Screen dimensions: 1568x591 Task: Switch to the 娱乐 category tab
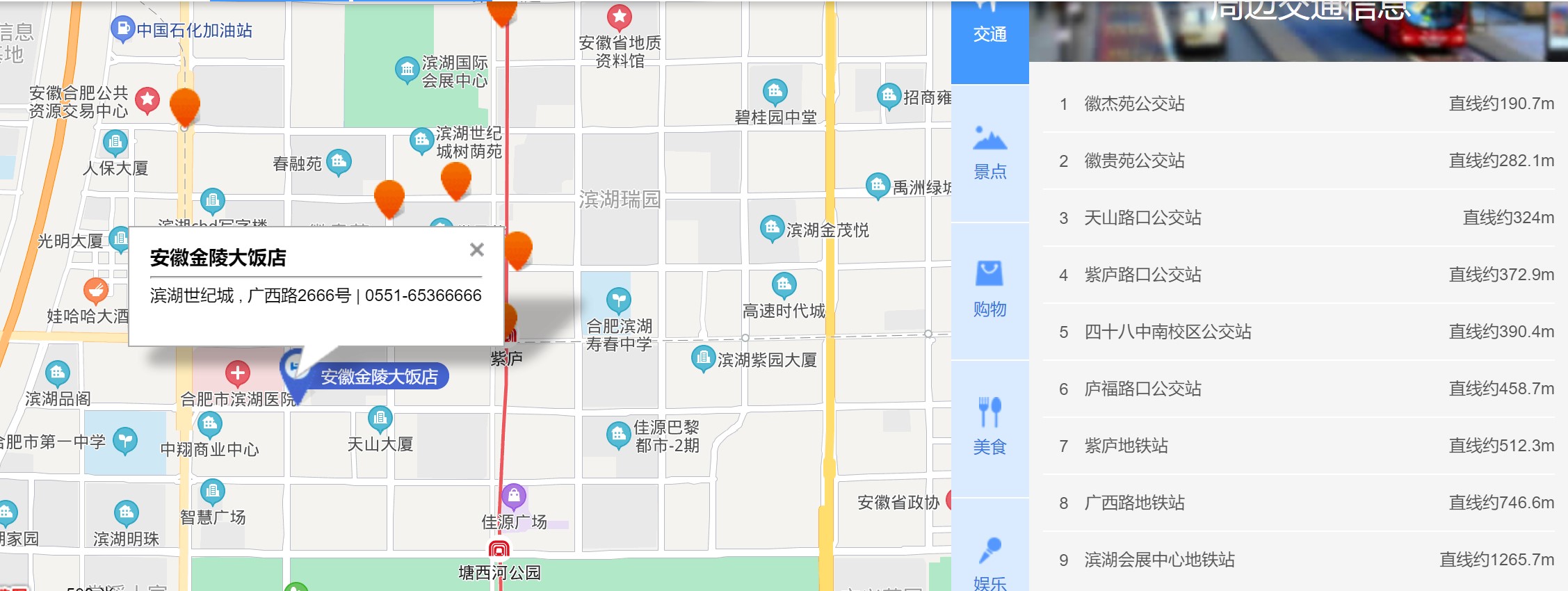[x=989, y=563]
